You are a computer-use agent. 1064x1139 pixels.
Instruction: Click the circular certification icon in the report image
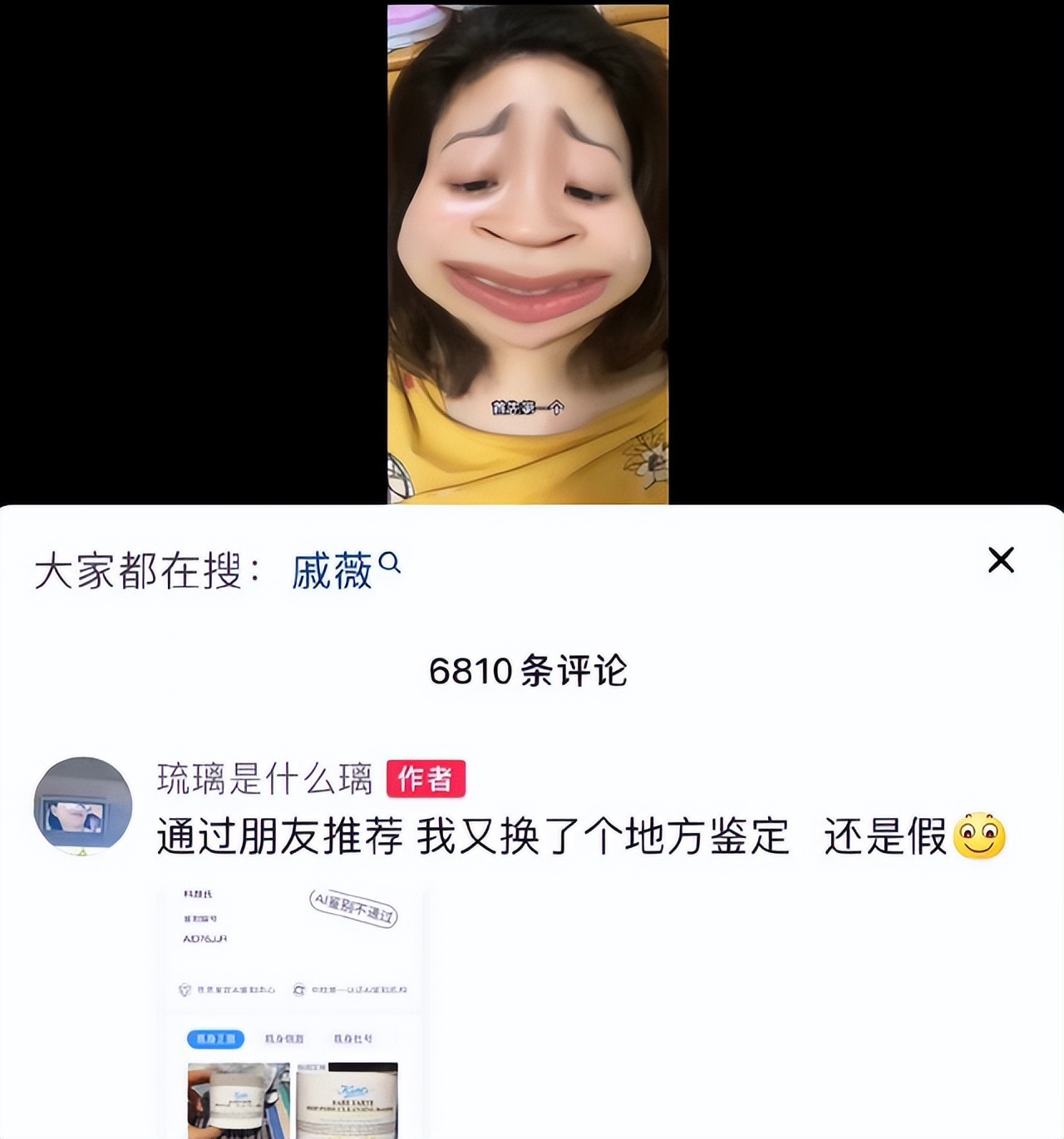(299, 991)
